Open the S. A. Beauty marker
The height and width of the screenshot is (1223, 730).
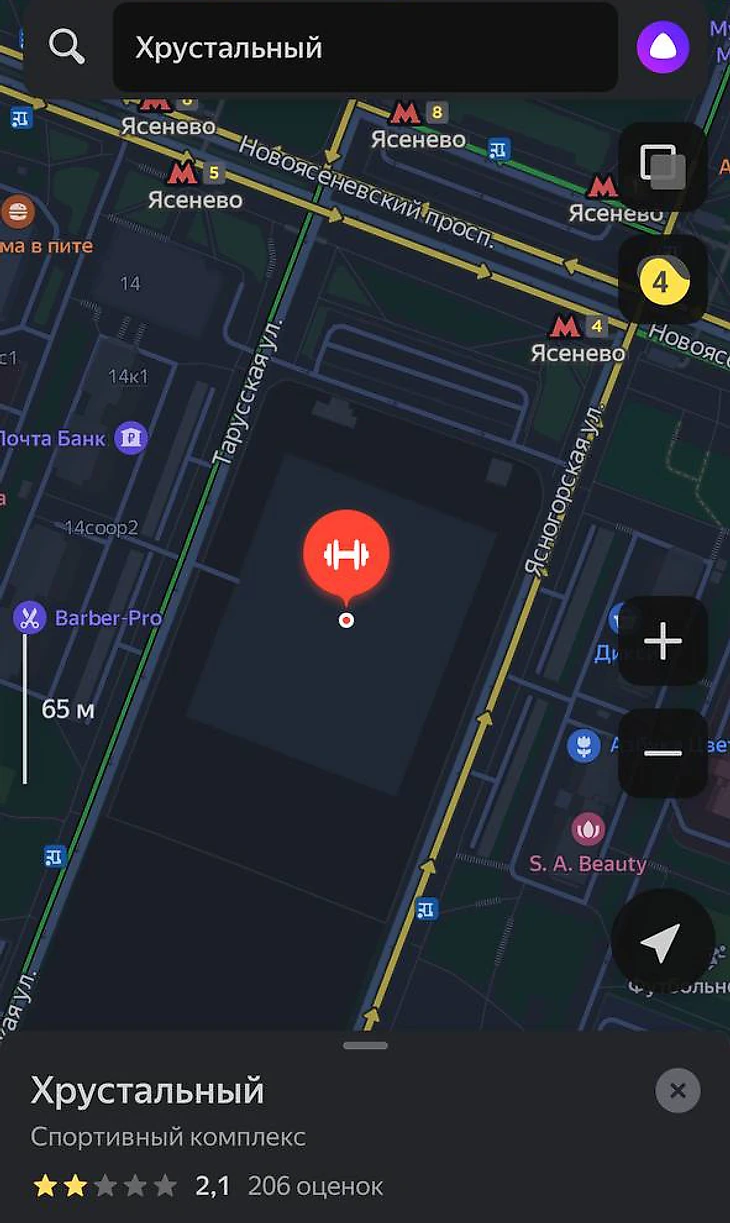(x=588, y=829)
